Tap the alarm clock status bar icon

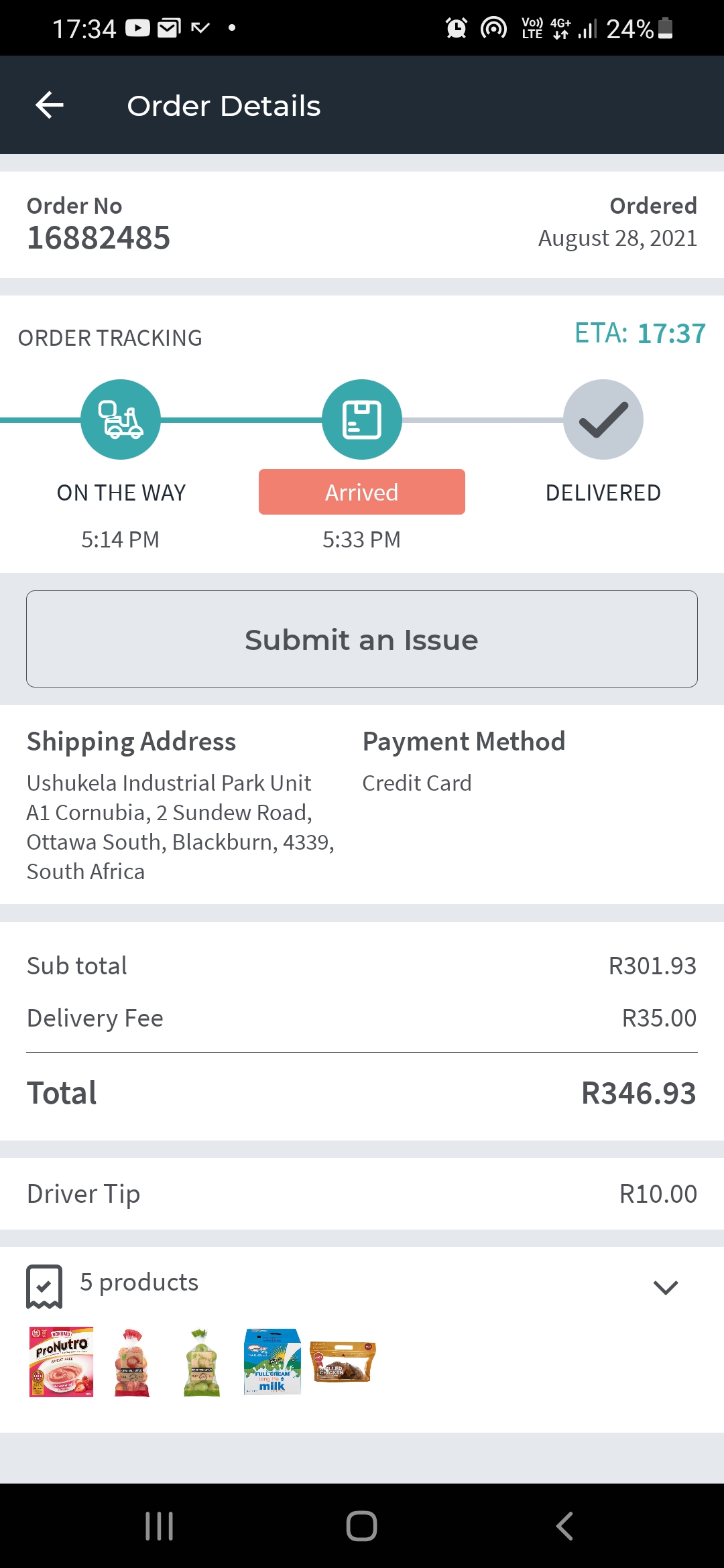tap(456, 27)
